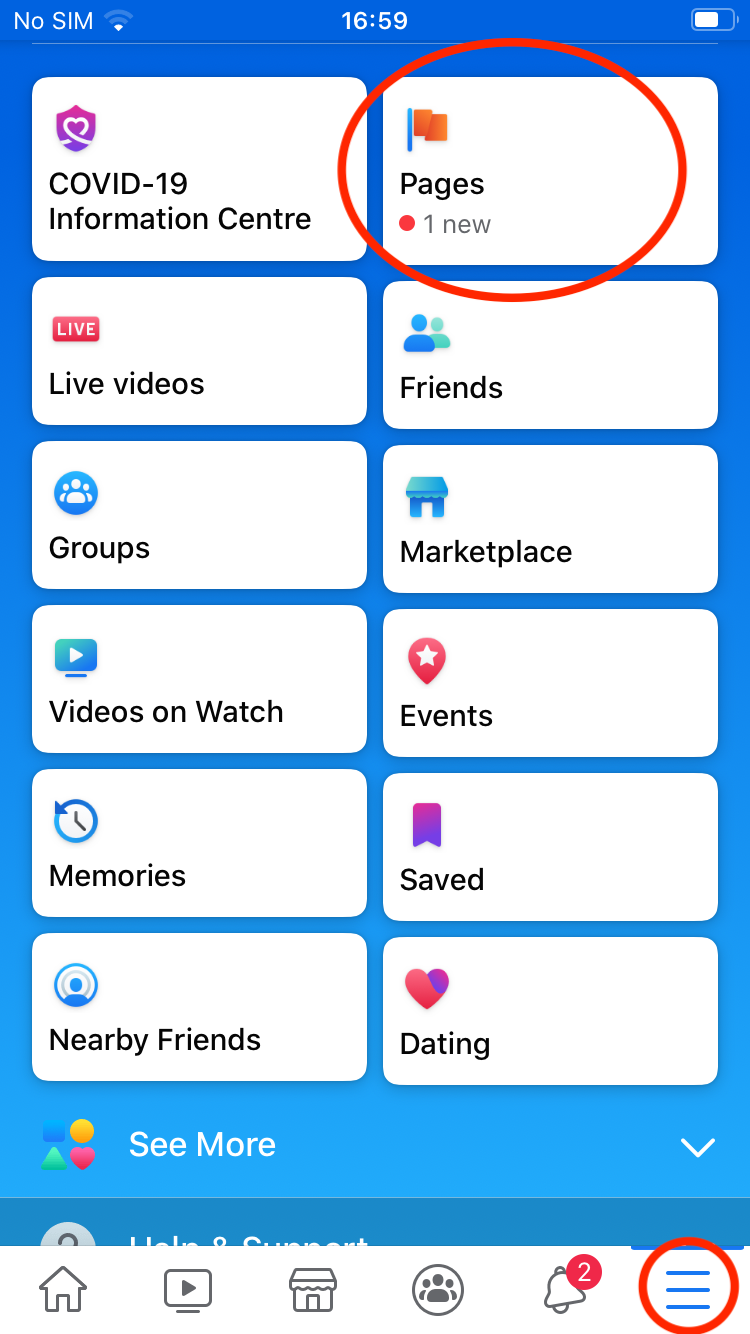Open the Events card
750x1334 pixels.
550,683
